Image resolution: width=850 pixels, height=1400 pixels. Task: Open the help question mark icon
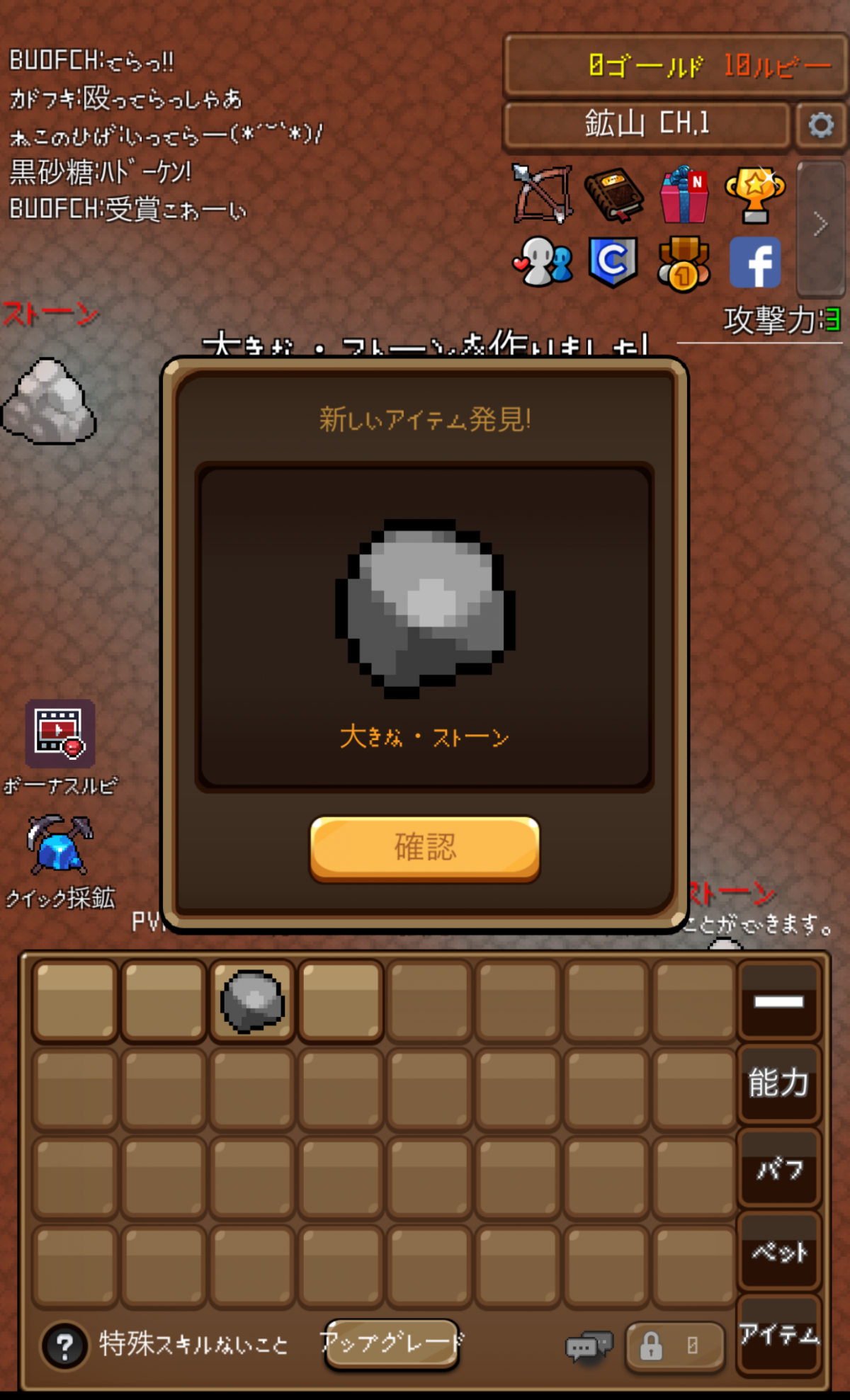(64, 1345)
